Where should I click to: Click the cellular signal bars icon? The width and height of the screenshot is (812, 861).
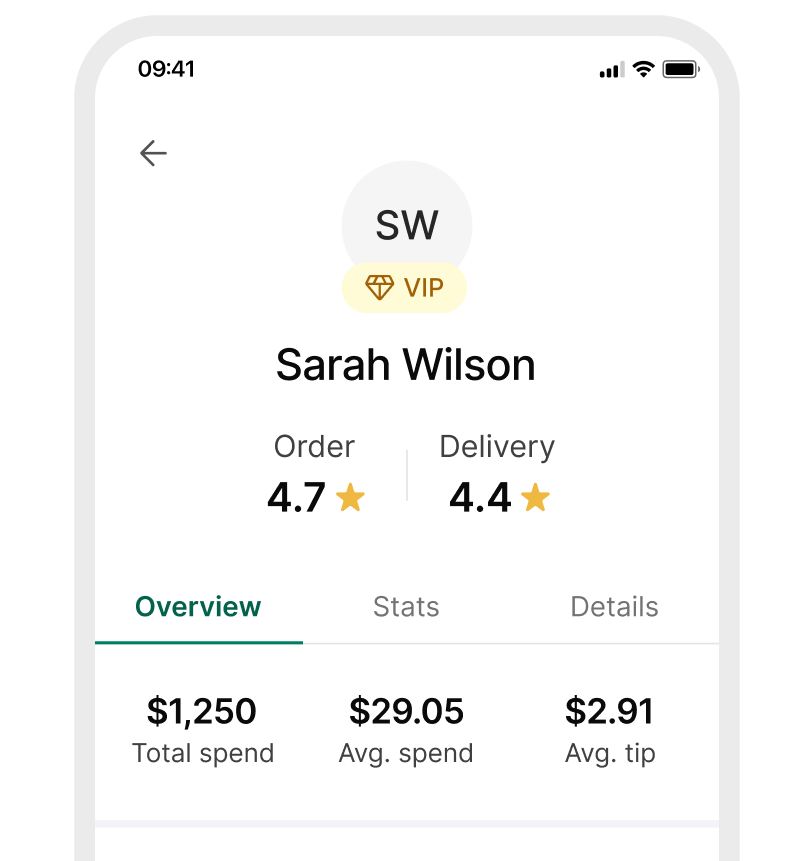coord(610,69)
